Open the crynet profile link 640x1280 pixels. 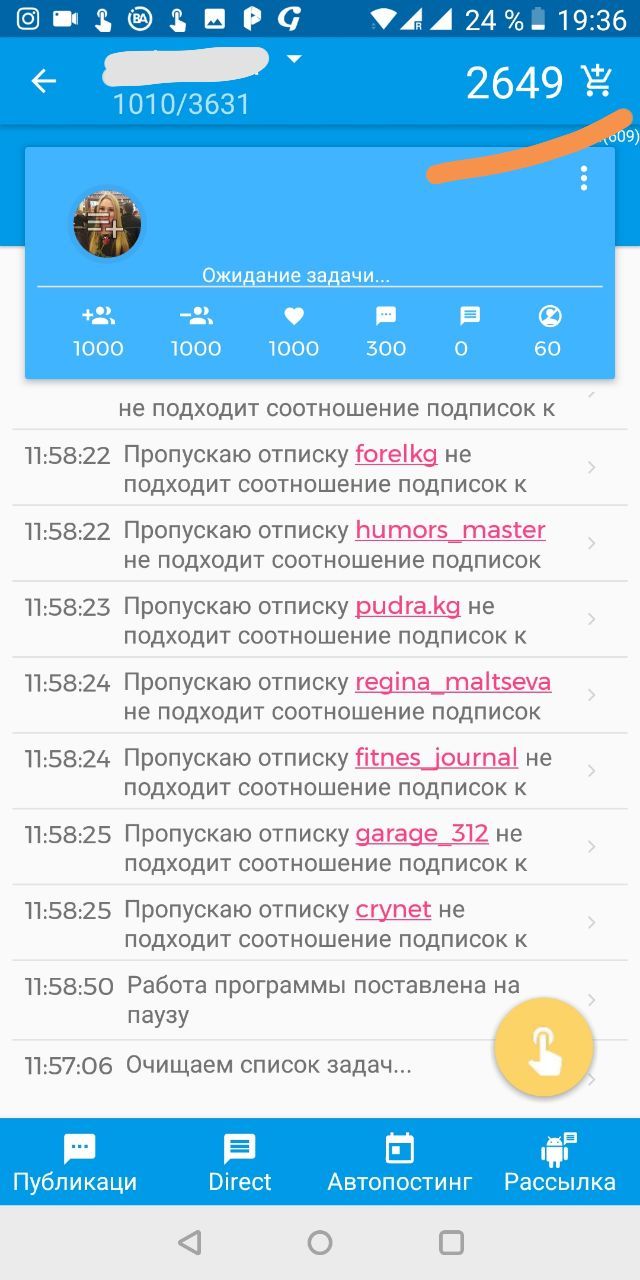[x=393, y=910]
